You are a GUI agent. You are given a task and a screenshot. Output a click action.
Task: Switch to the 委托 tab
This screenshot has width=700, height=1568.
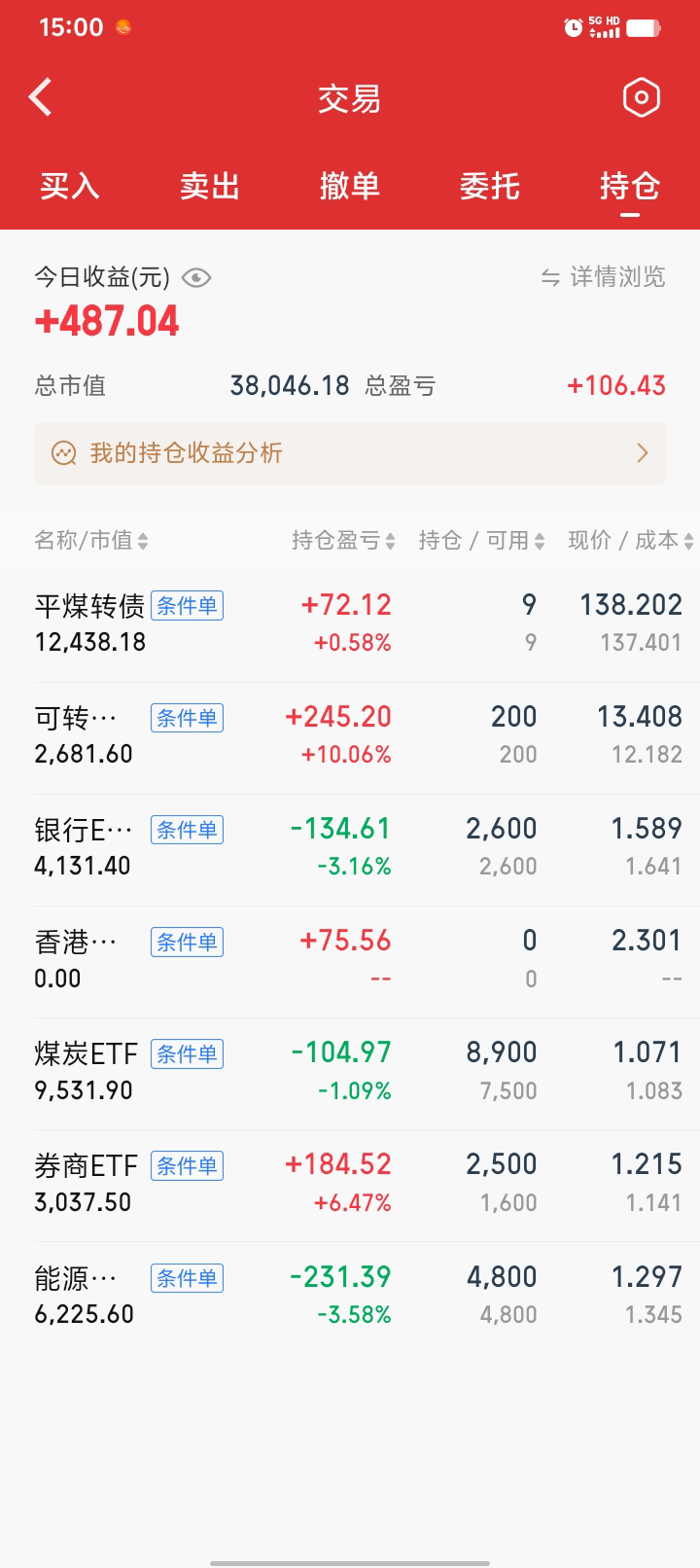point(490,186)
